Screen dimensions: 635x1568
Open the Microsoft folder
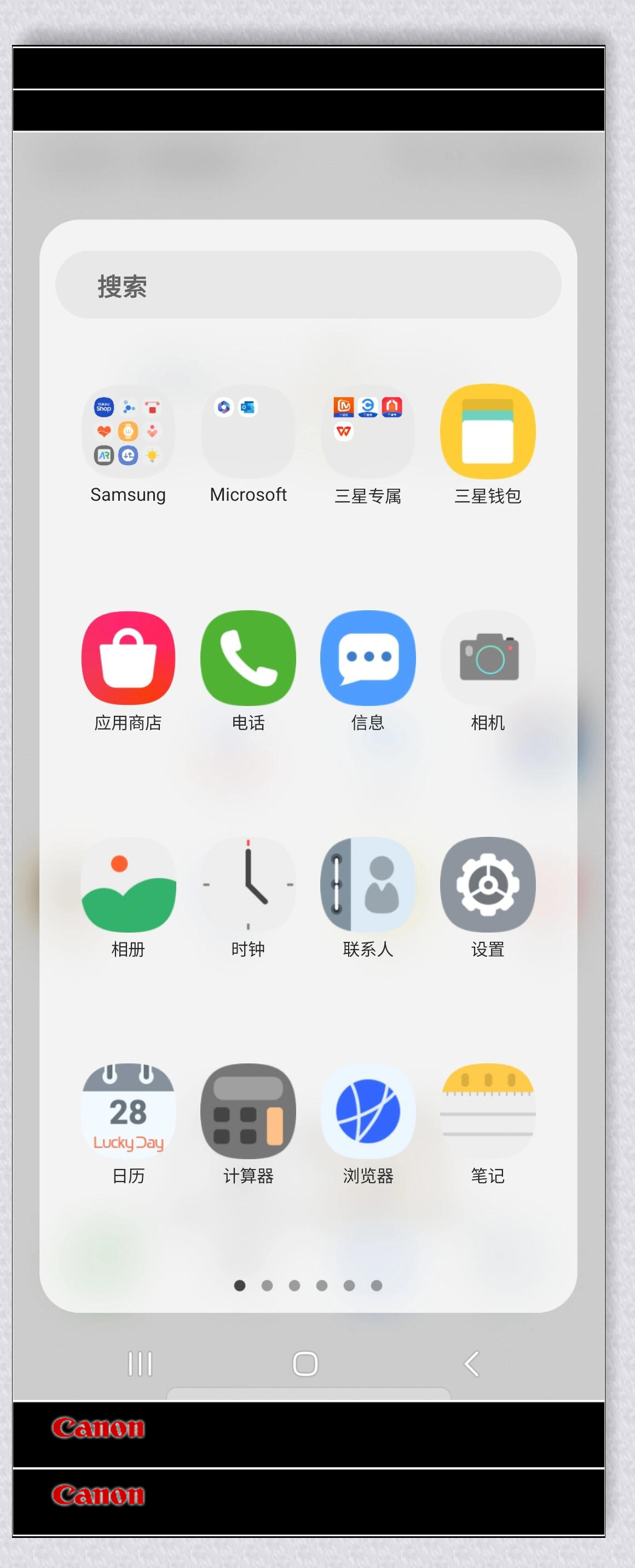click(x=248, y=432)
